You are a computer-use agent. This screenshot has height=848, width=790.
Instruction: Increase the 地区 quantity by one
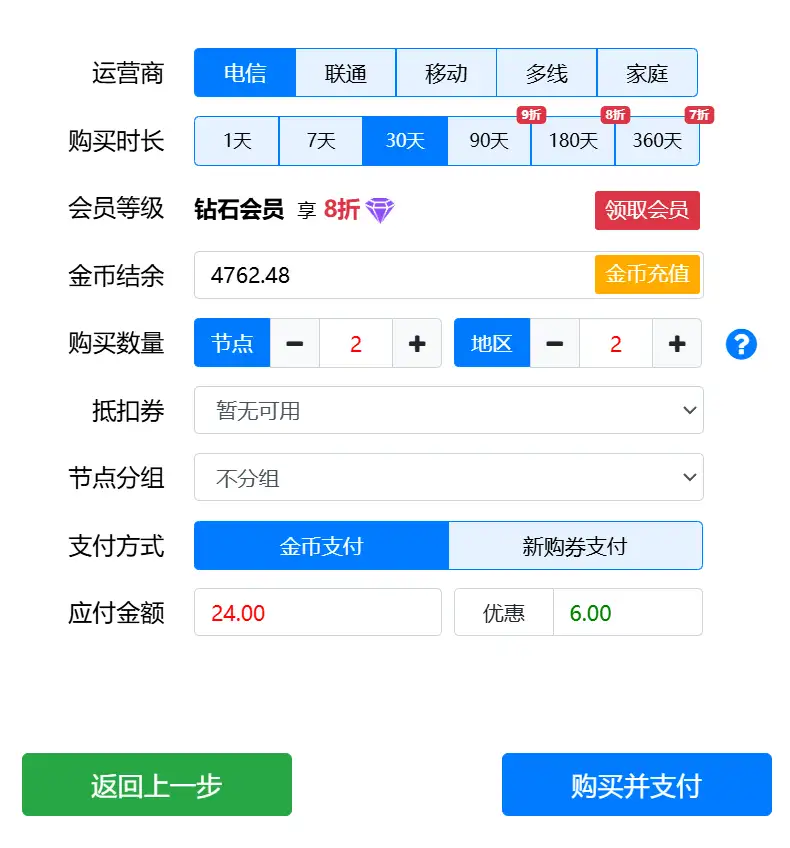point(677,344)
